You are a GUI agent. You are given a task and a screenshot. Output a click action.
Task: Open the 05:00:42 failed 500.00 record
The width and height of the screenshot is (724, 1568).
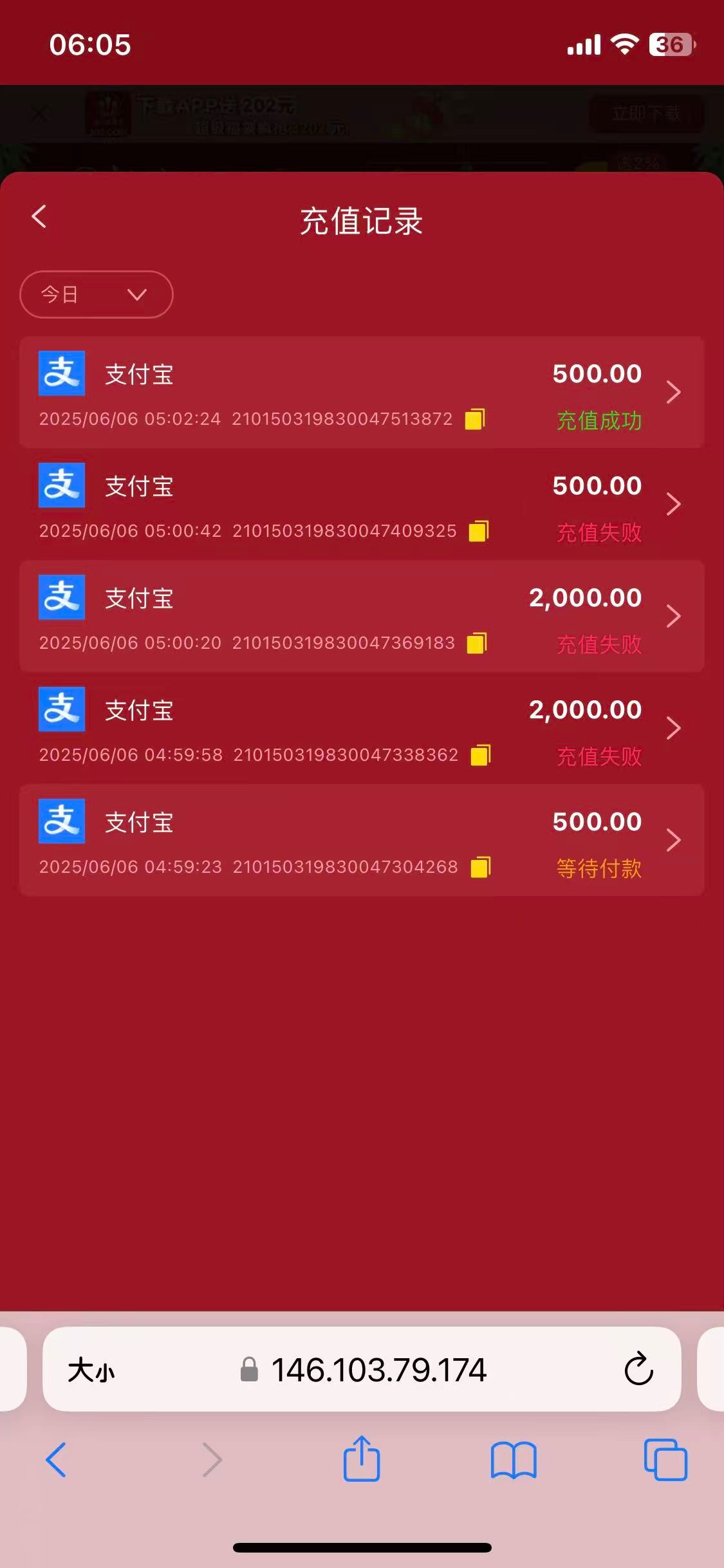(x=362, y=504)
